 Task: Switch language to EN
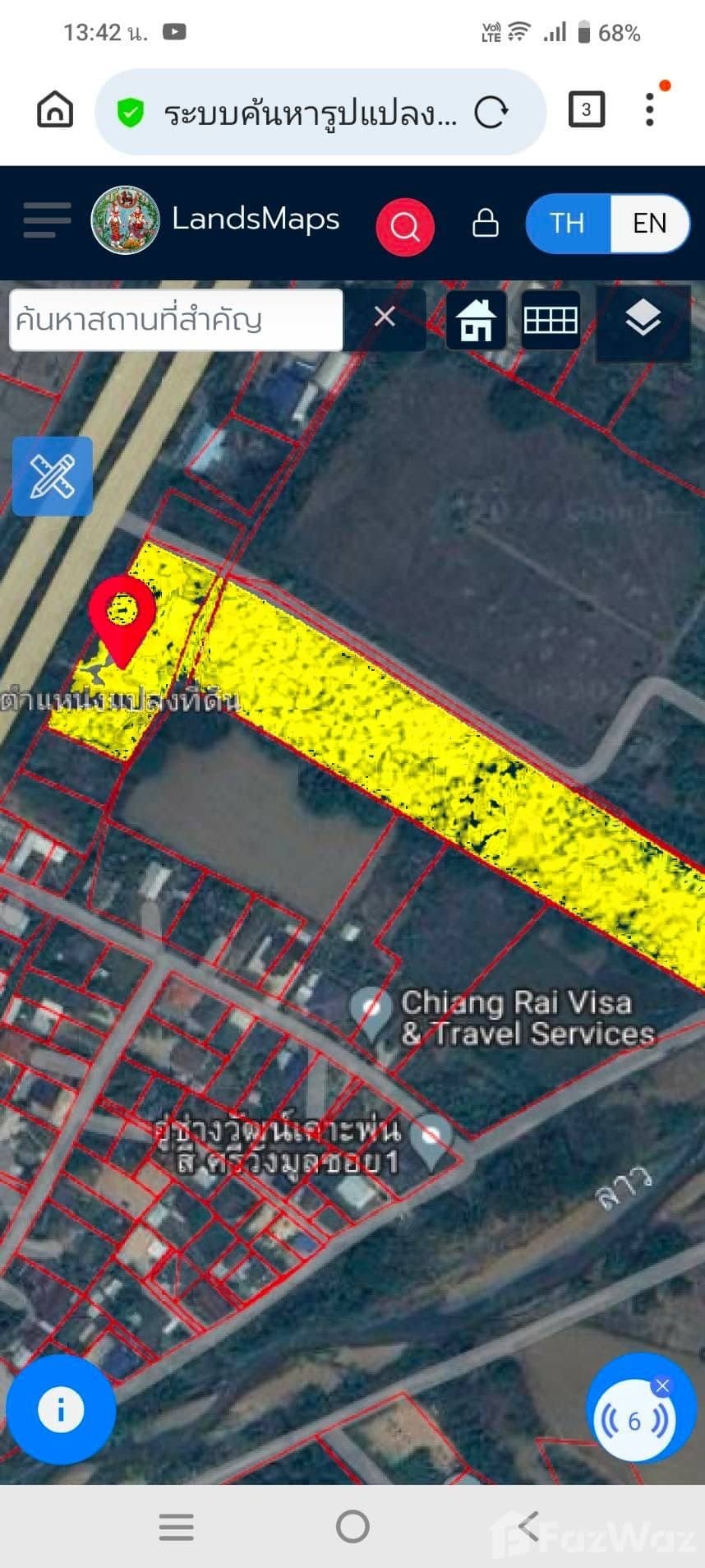point(649,224)
